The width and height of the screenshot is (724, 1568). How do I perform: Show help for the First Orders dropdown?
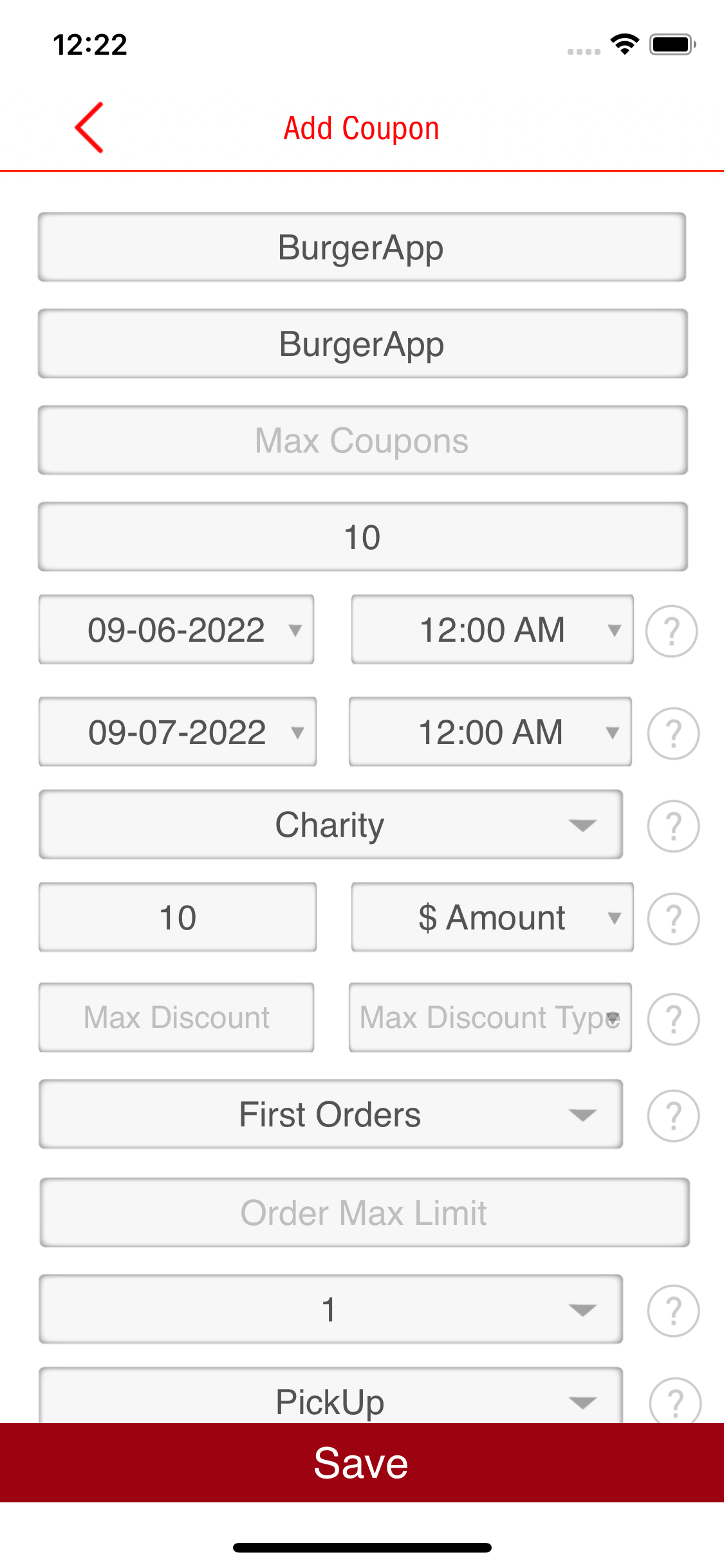point(673,1115)
